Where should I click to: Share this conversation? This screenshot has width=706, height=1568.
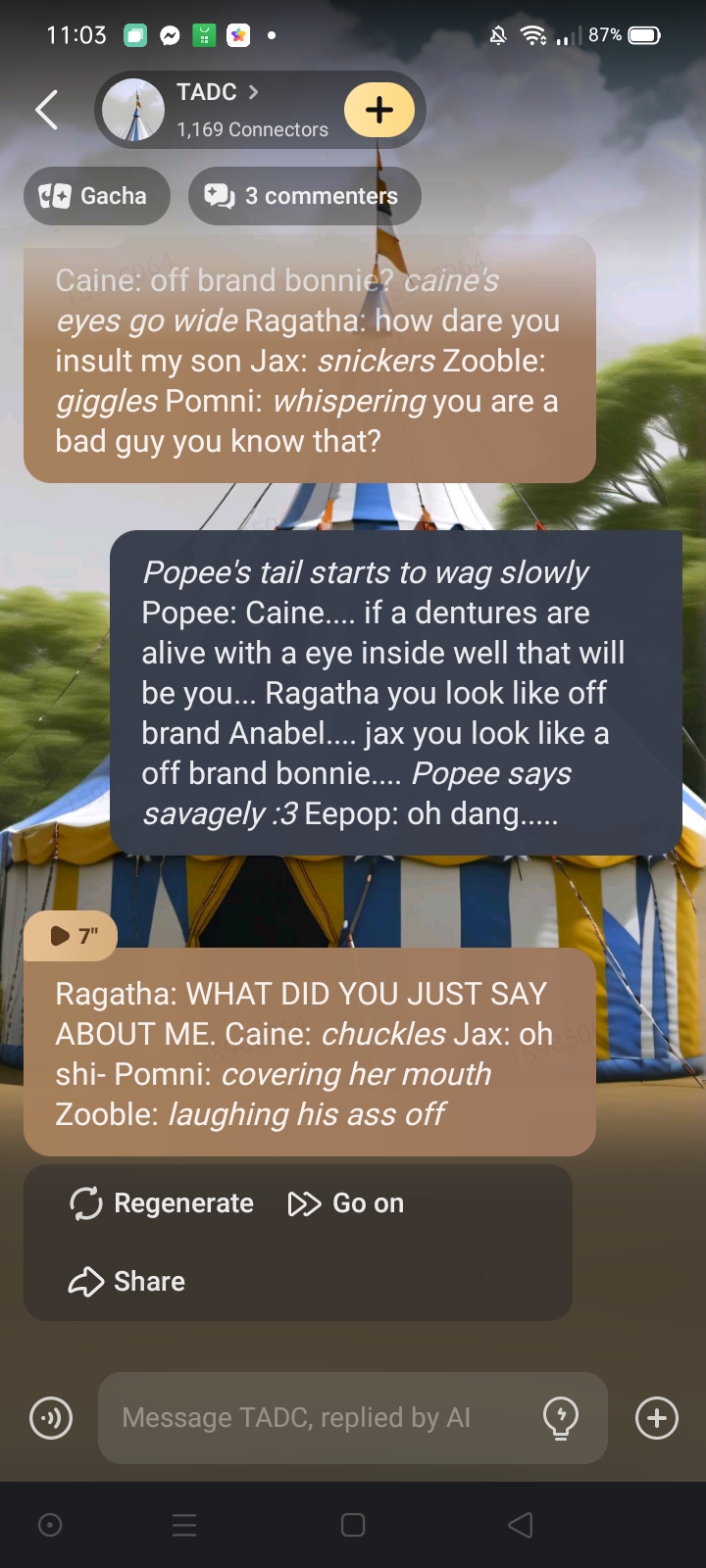pos(127,1282)
